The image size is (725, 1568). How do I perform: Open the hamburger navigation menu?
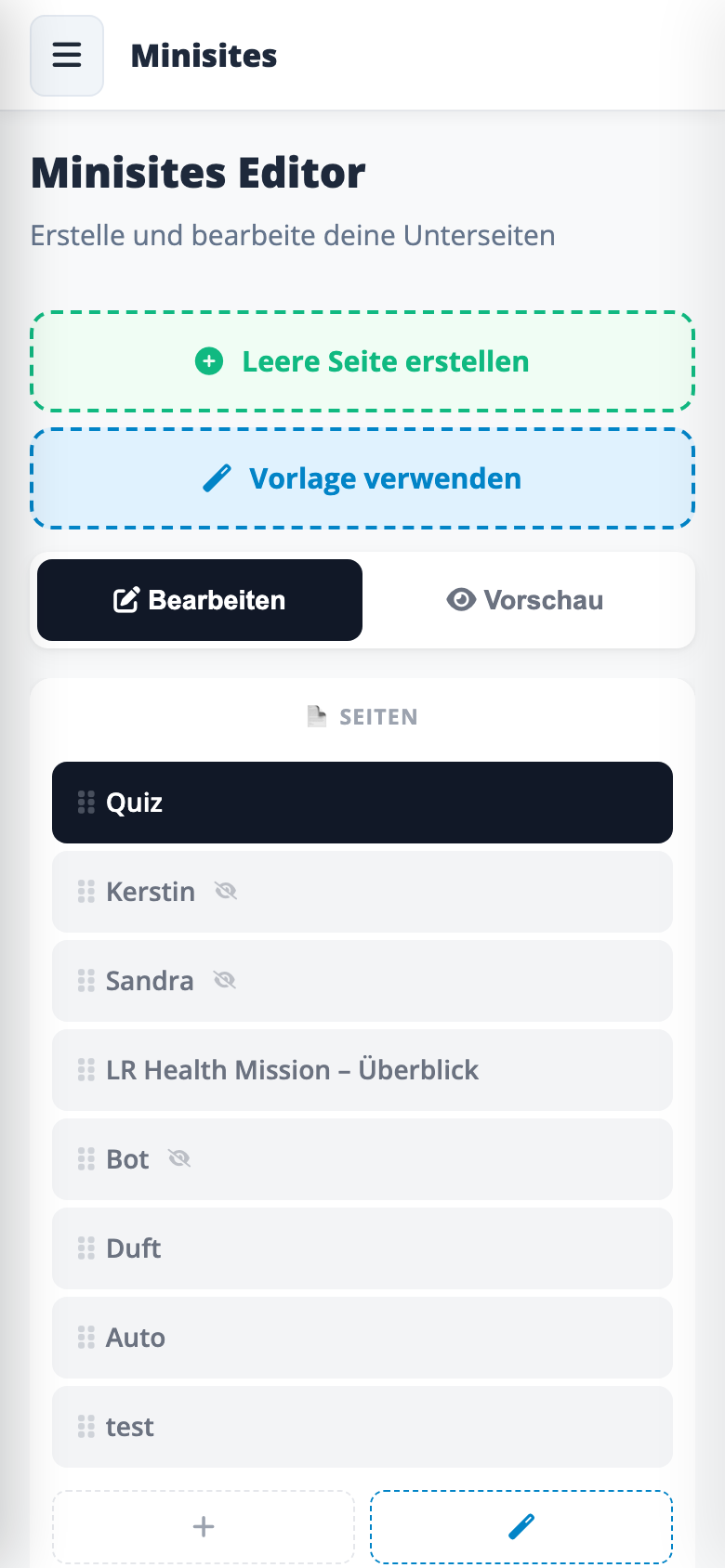click(x=66, y=55)
